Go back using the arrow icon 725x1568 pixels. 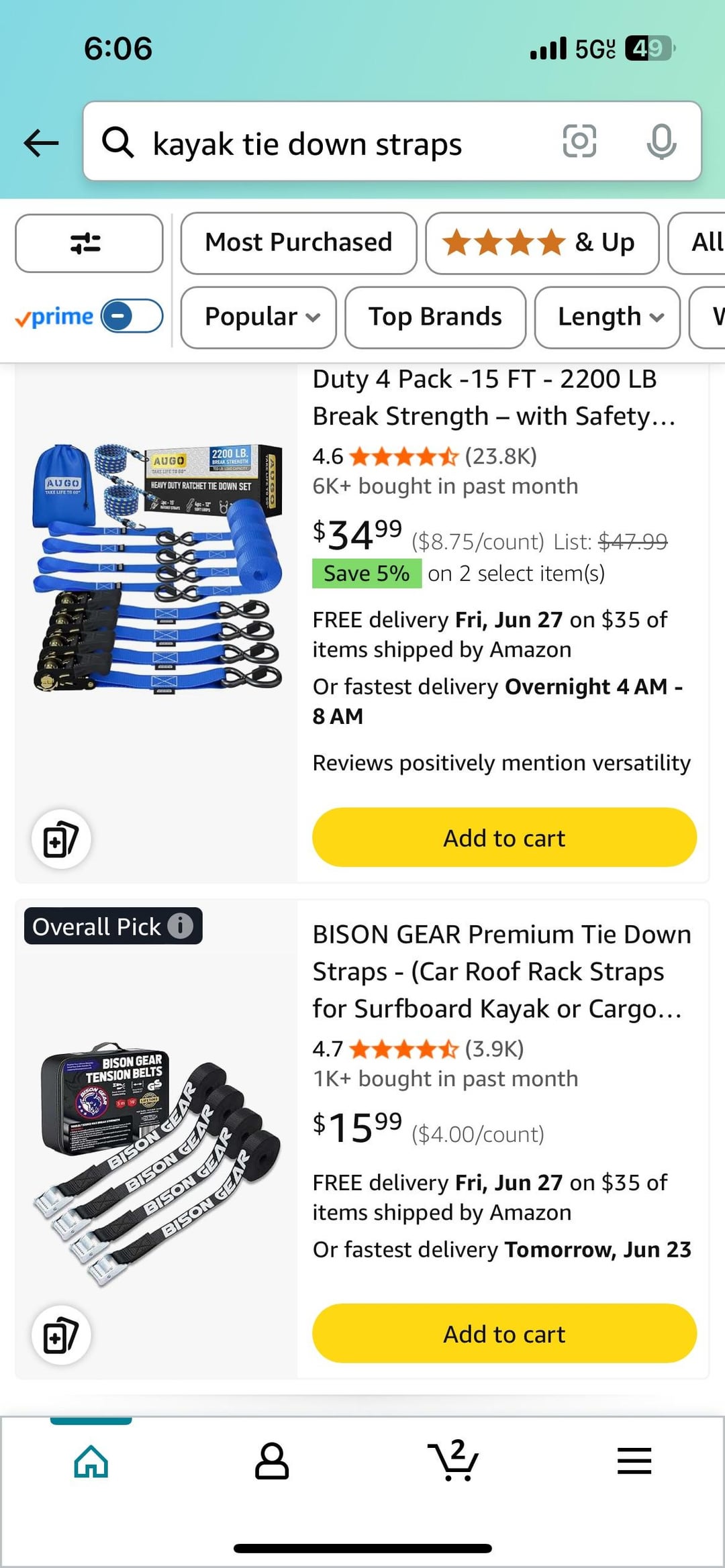point(42,143)
